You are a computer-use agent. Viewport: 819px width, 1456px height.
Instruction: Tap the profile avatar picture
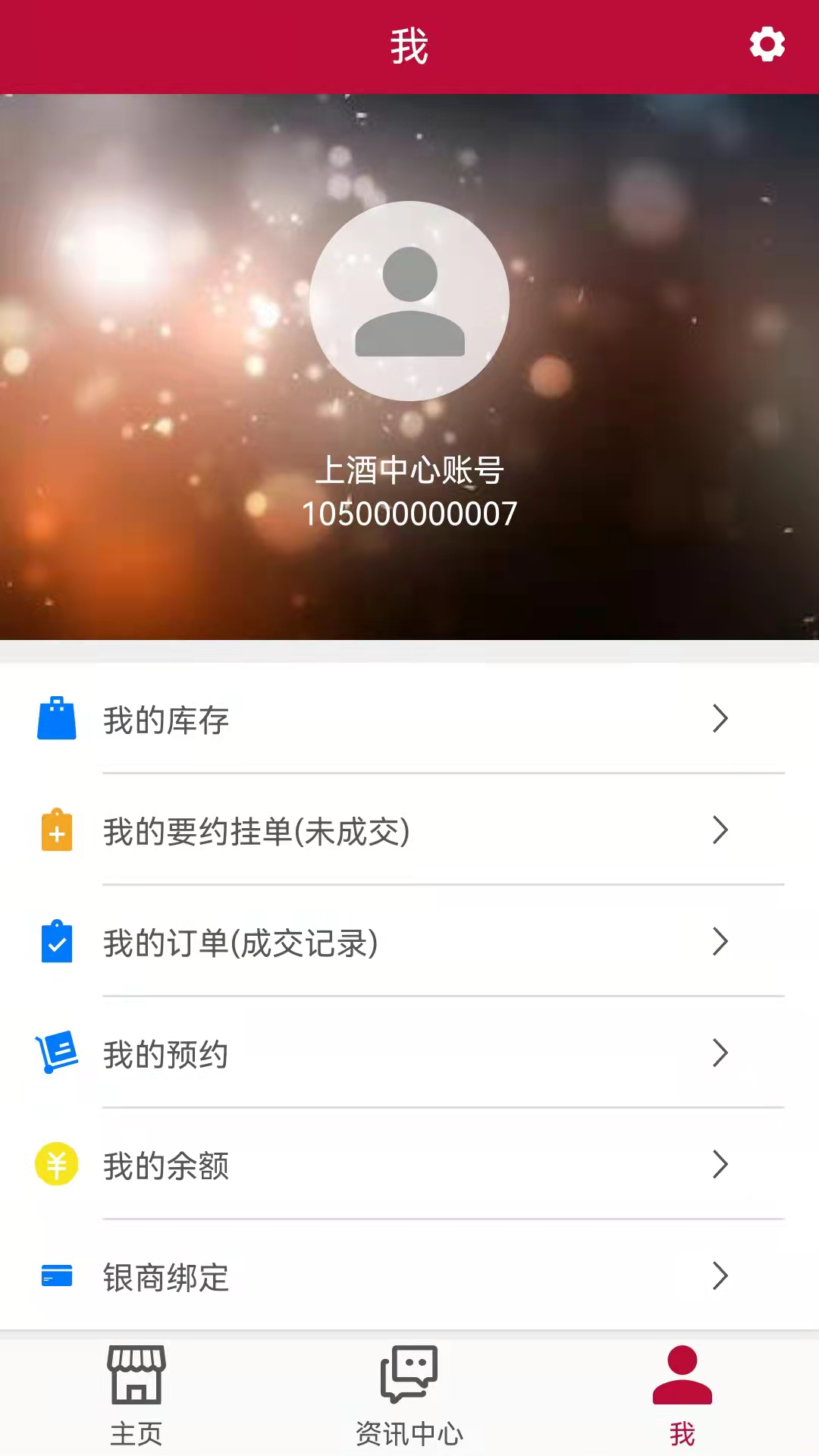(409, 301)
